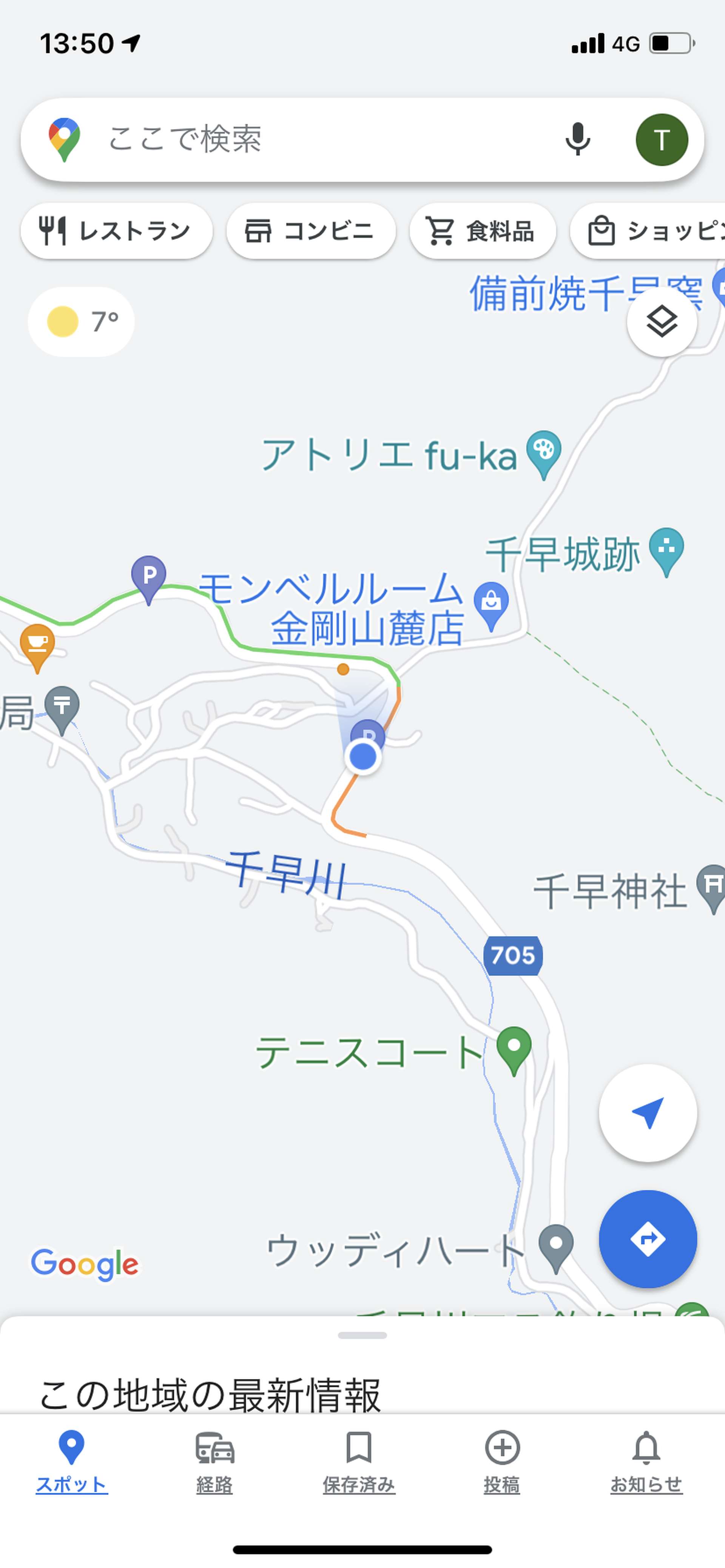Filter the map by 食料品

coord(483,231)
